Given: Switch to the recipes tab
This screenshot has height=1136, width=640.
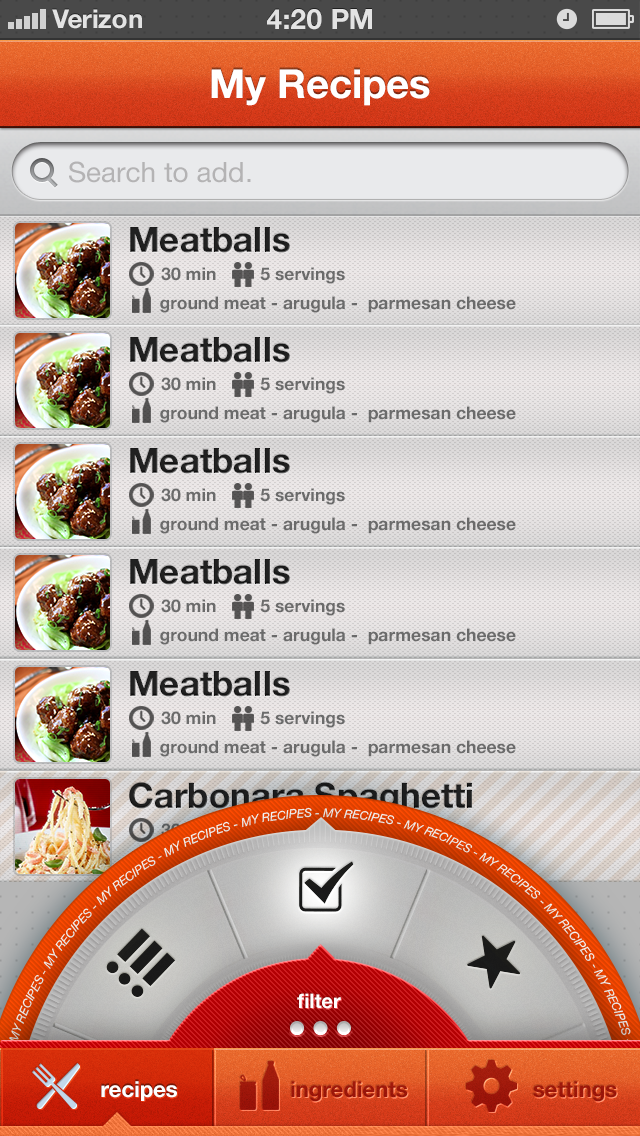Looking at the screenshot, I should pyautogui.click(x=107, y=1090).
